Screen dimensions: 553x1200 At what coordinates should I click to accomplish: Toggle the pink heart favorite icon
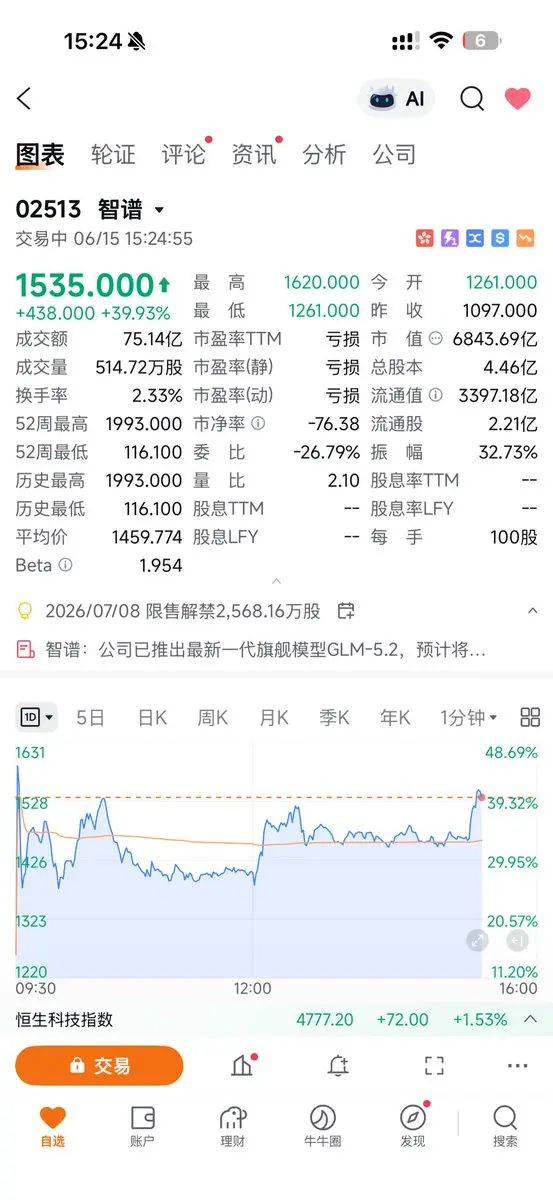pyautogui.click(x=517, y=98)
